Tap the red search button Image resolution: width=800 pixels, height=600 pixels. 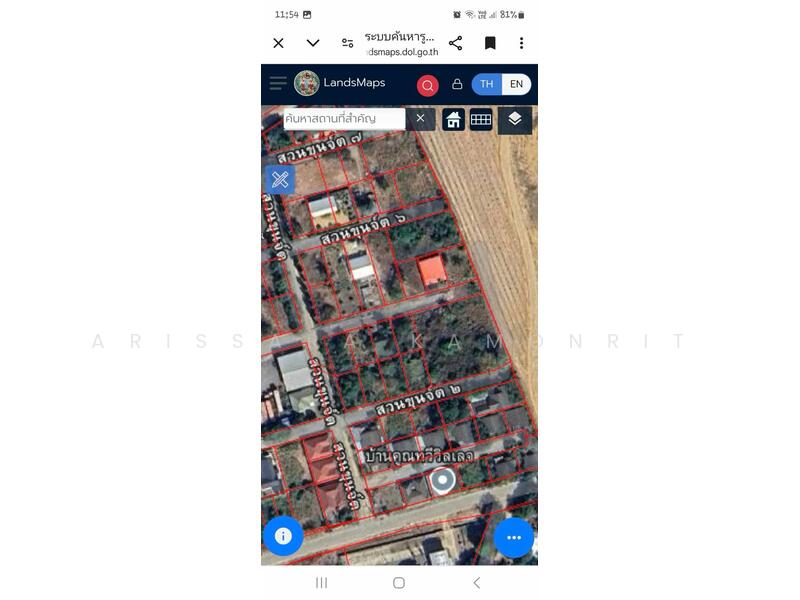[x=428, y=85]
